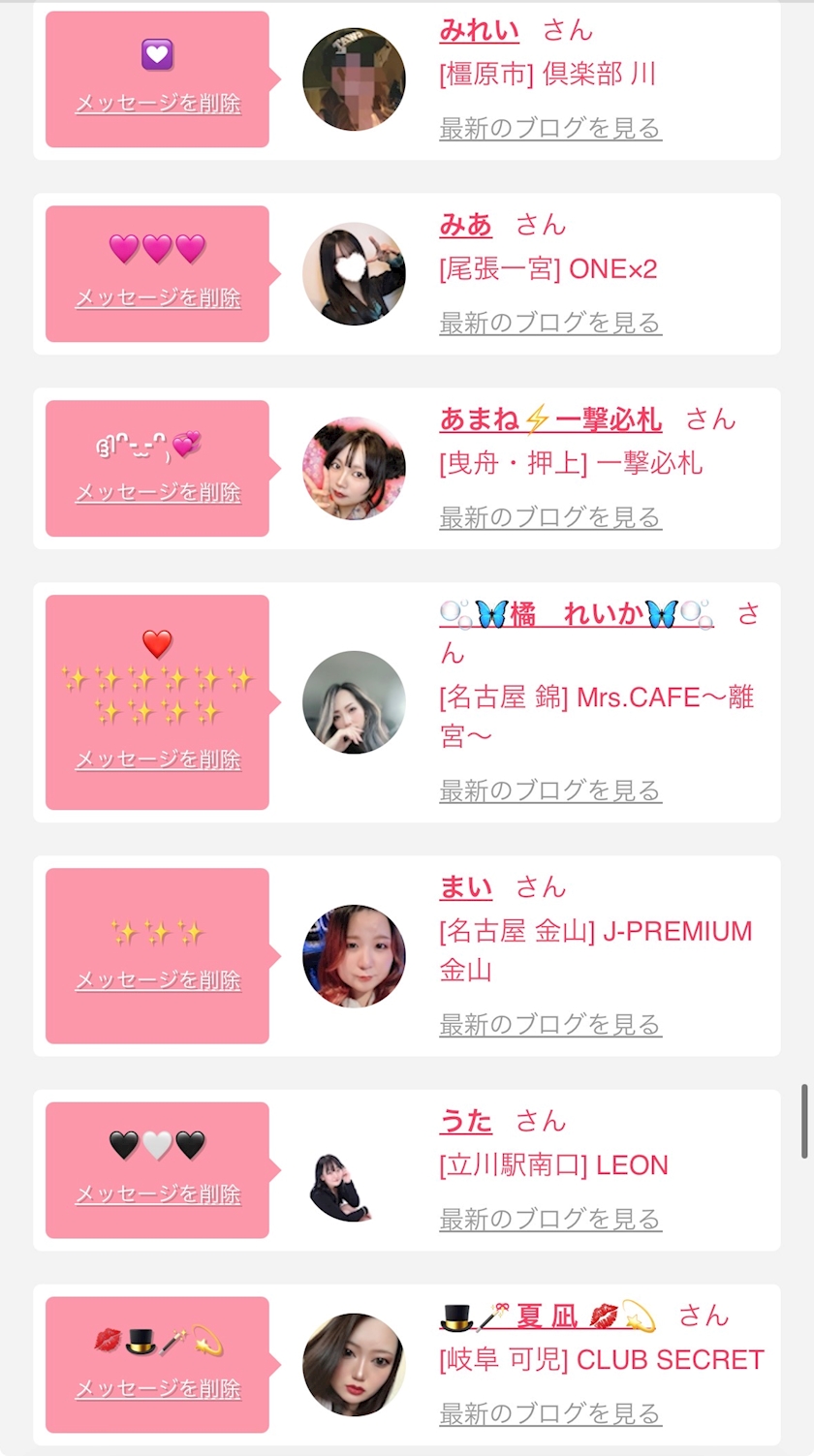View みあ's latest blog
This screenshot has width=814, height=1456.
point(550,323)
